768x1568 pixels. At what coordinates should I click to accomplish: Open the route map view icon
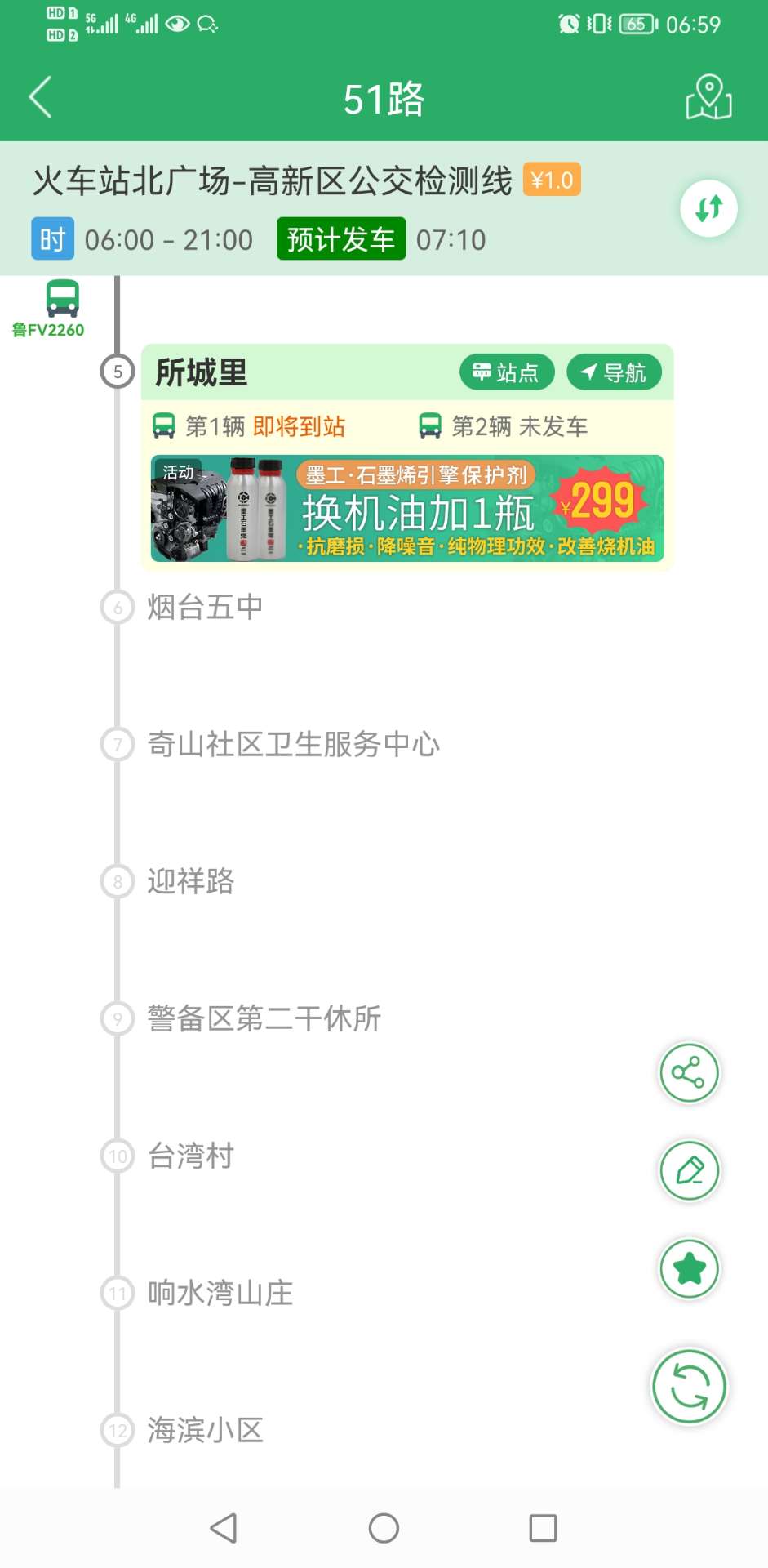point(708,97)
